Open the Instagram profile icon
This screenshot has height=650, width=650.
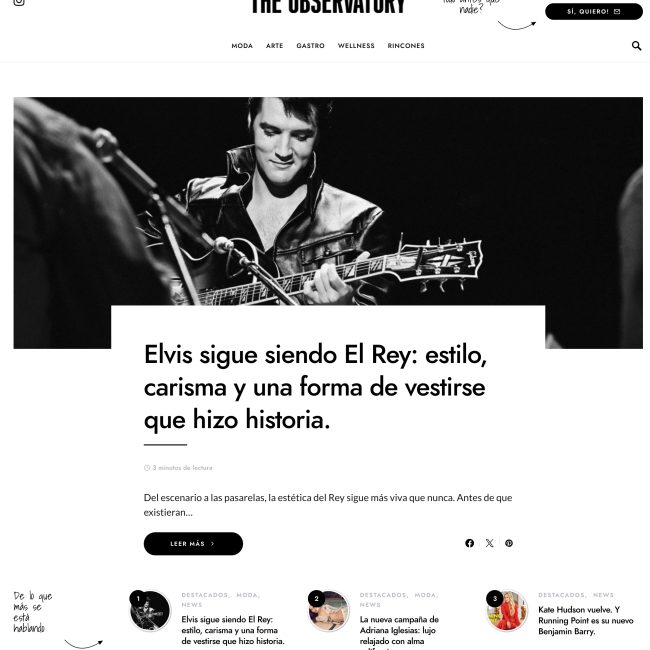pyautogui.click(x=18, y=3)
